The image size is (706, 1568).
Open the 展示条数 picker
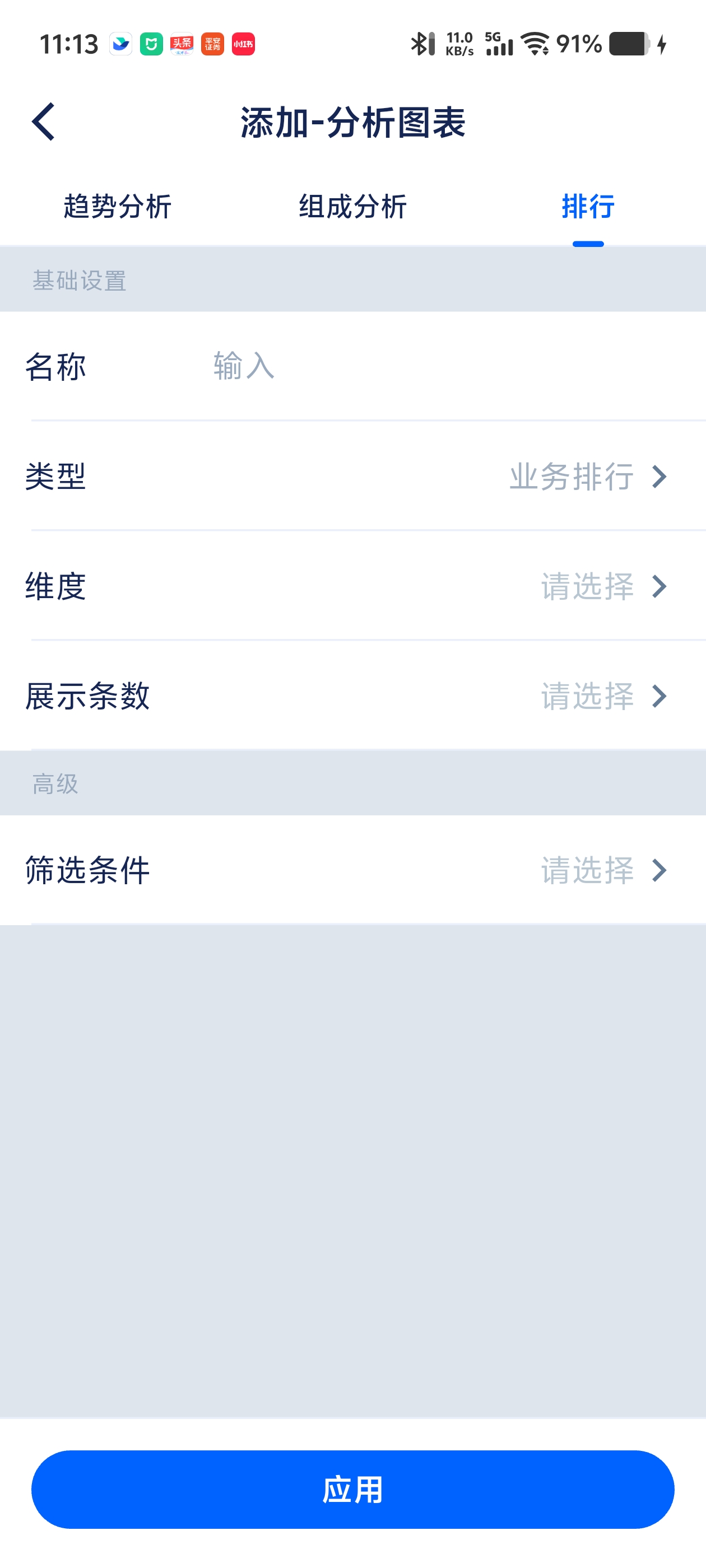352,696
